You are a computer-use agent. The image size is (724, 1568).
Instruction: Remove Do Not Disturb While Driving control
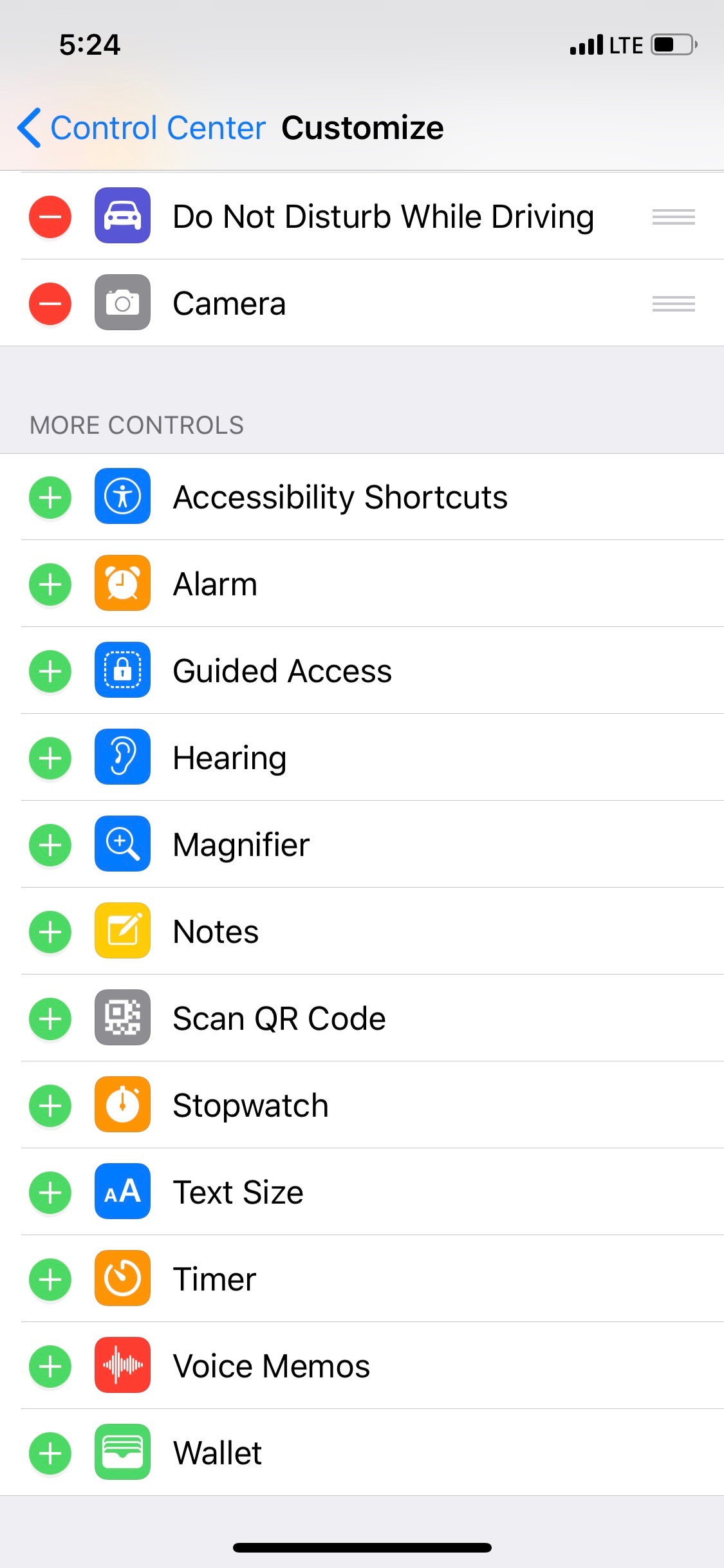pyautogui.click(x=50, y=217)
